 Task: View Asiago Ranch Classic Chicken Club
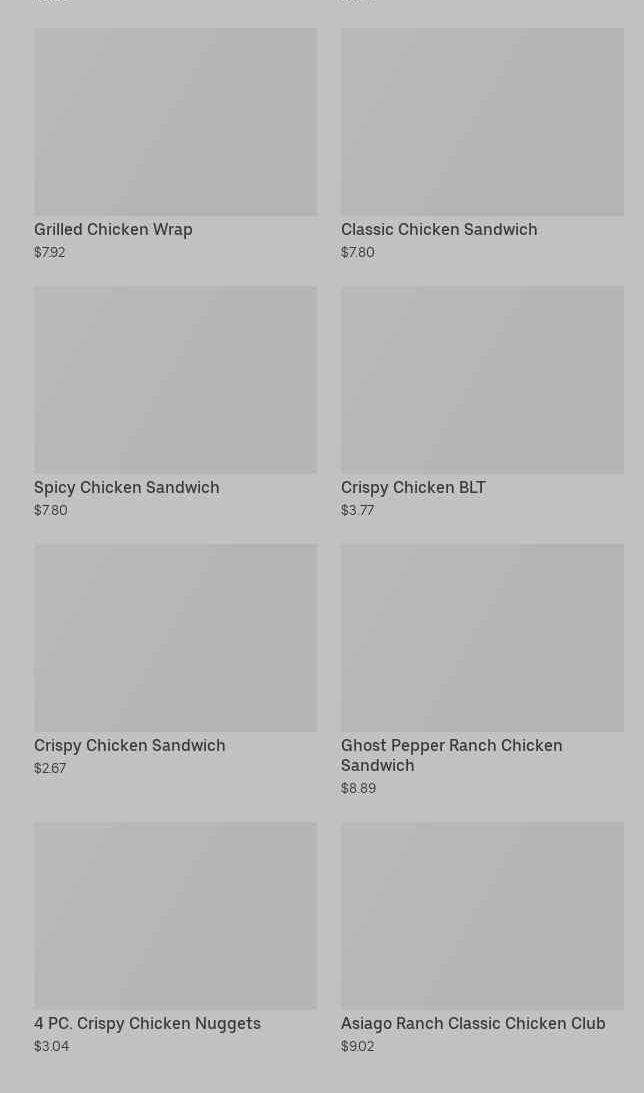tap(481, 917)
